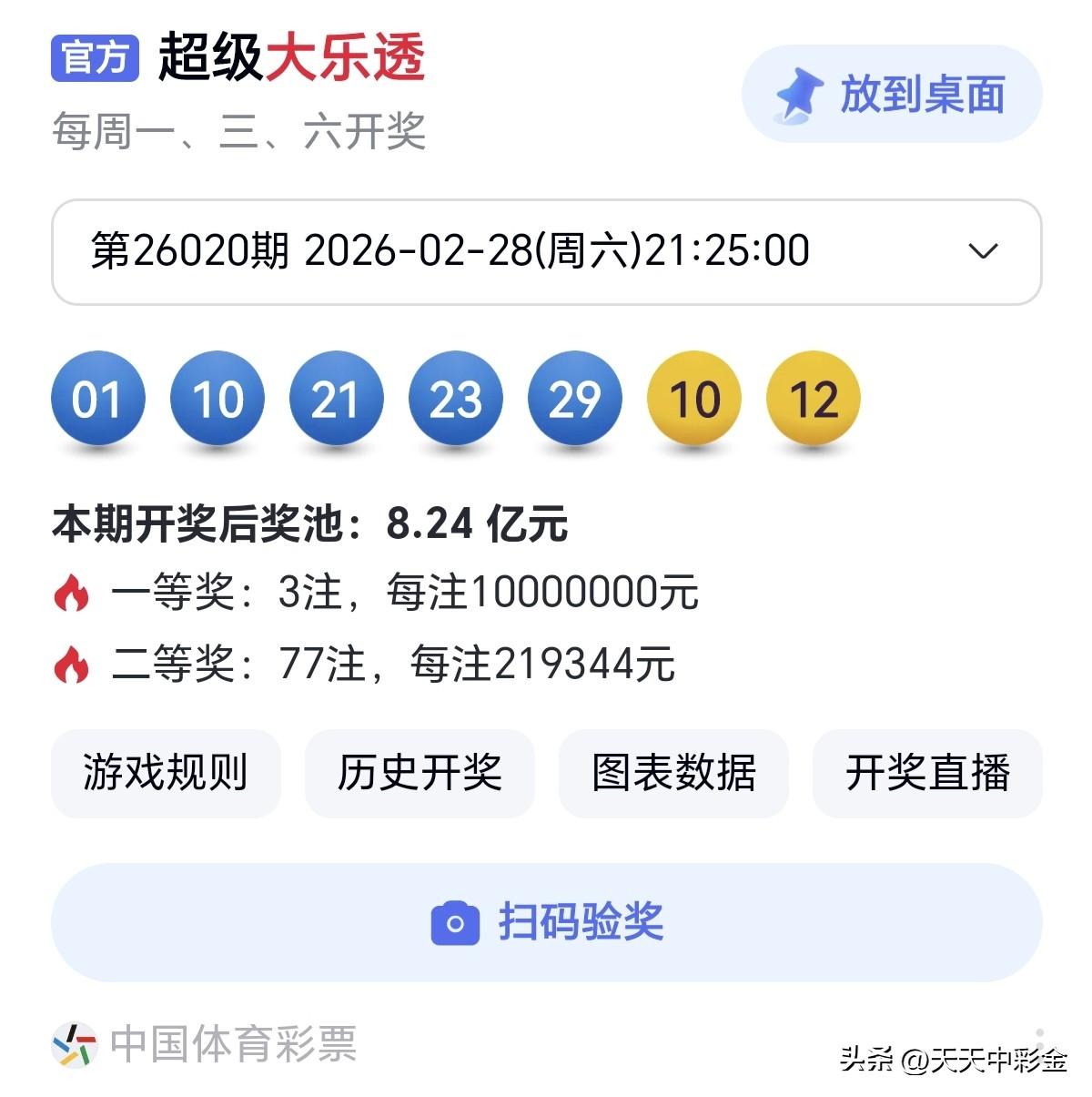Switch to 图表数据 chart data

(673, 773)
